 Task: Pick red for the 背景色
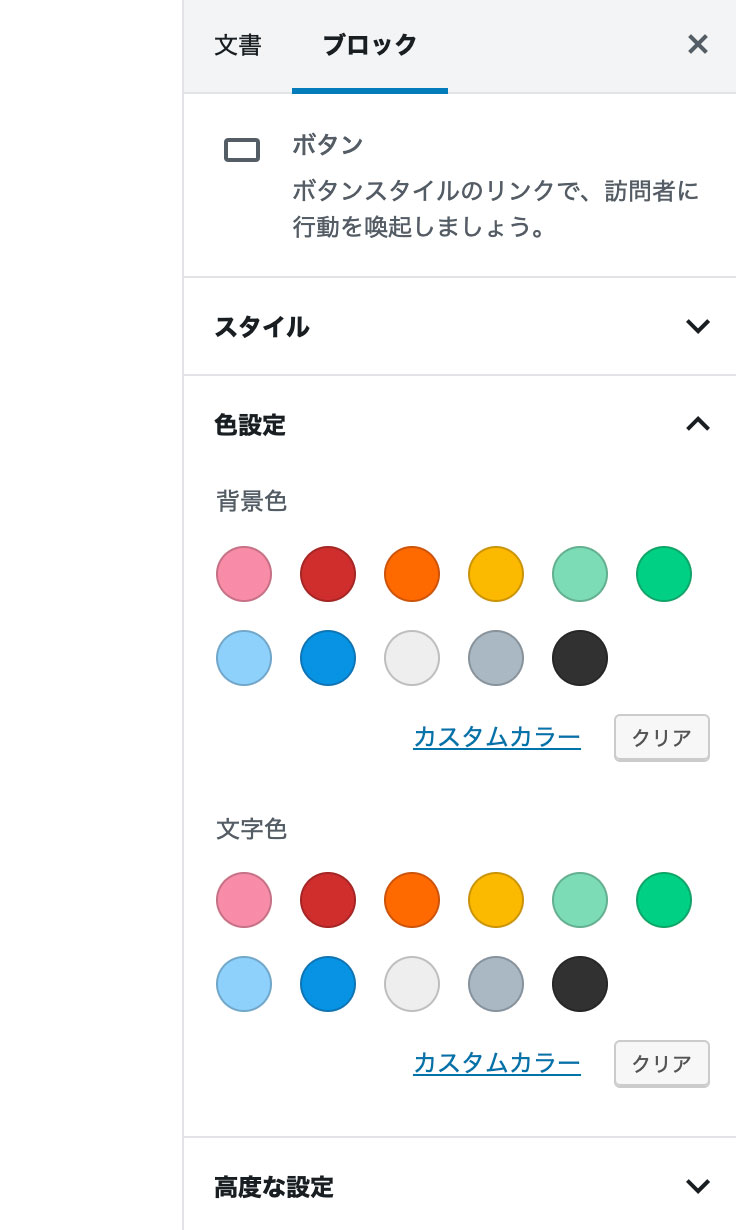[x=328, y=574]
